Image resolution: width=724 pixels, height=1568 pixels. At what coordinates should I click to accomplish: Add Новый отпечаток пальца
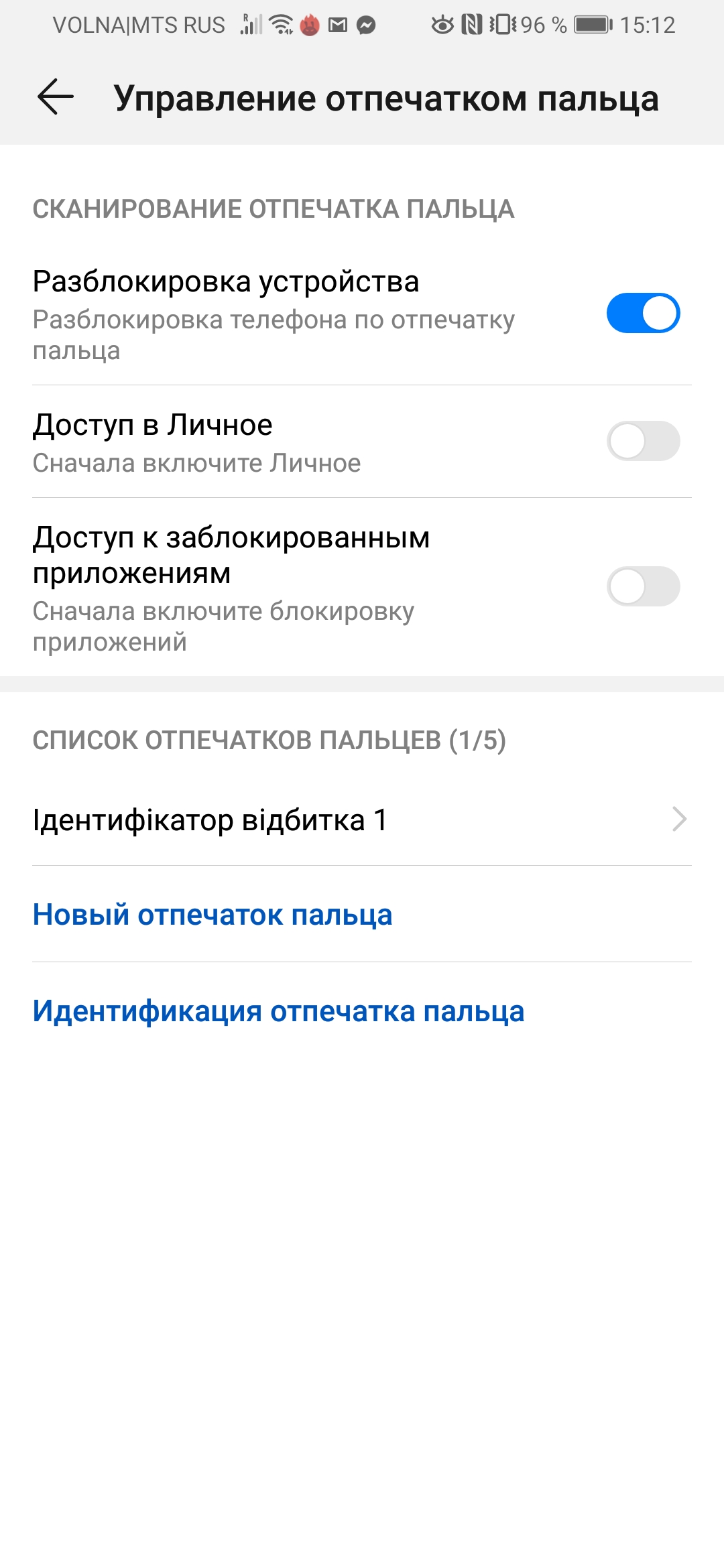[213, 915]
